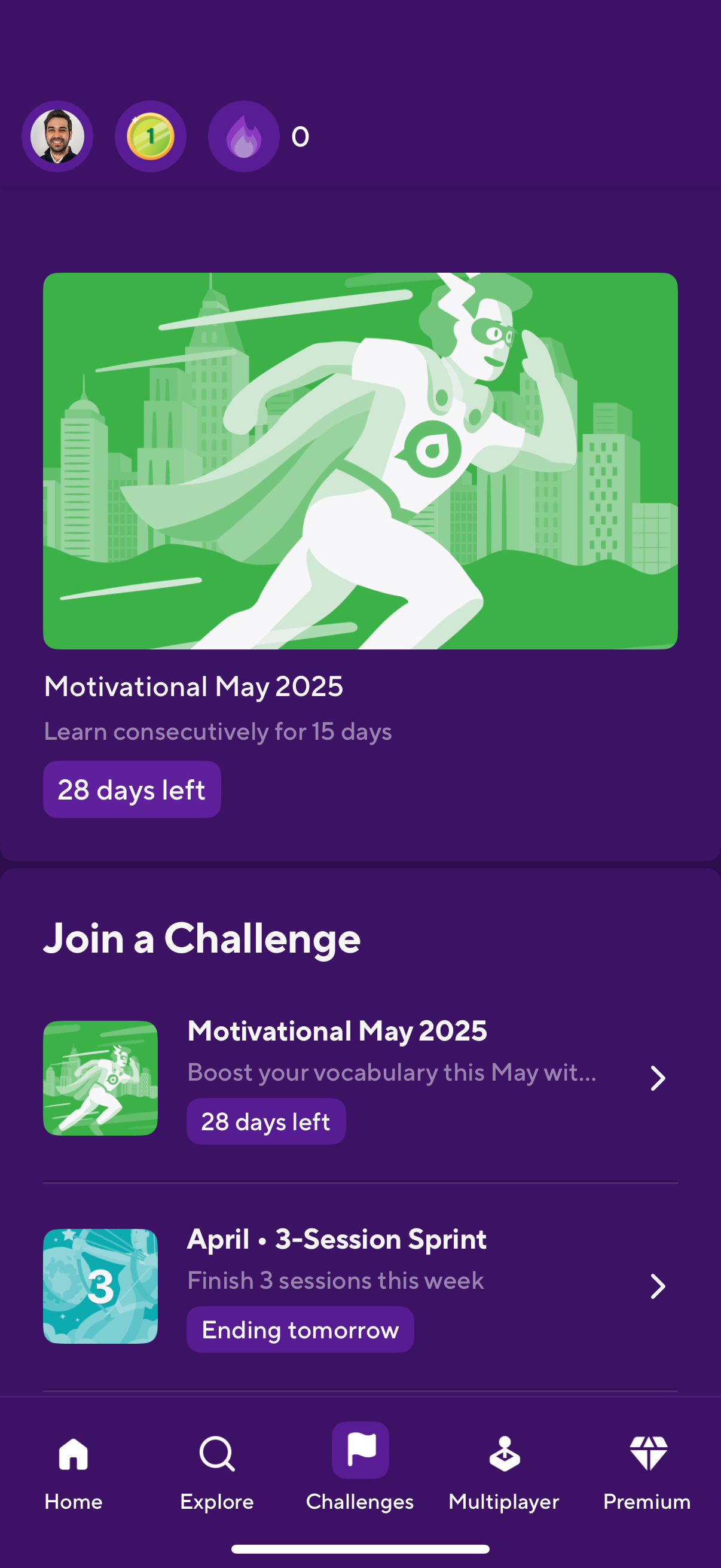
Task: Select the coin balance icon
Action: [x=149, y=136]
